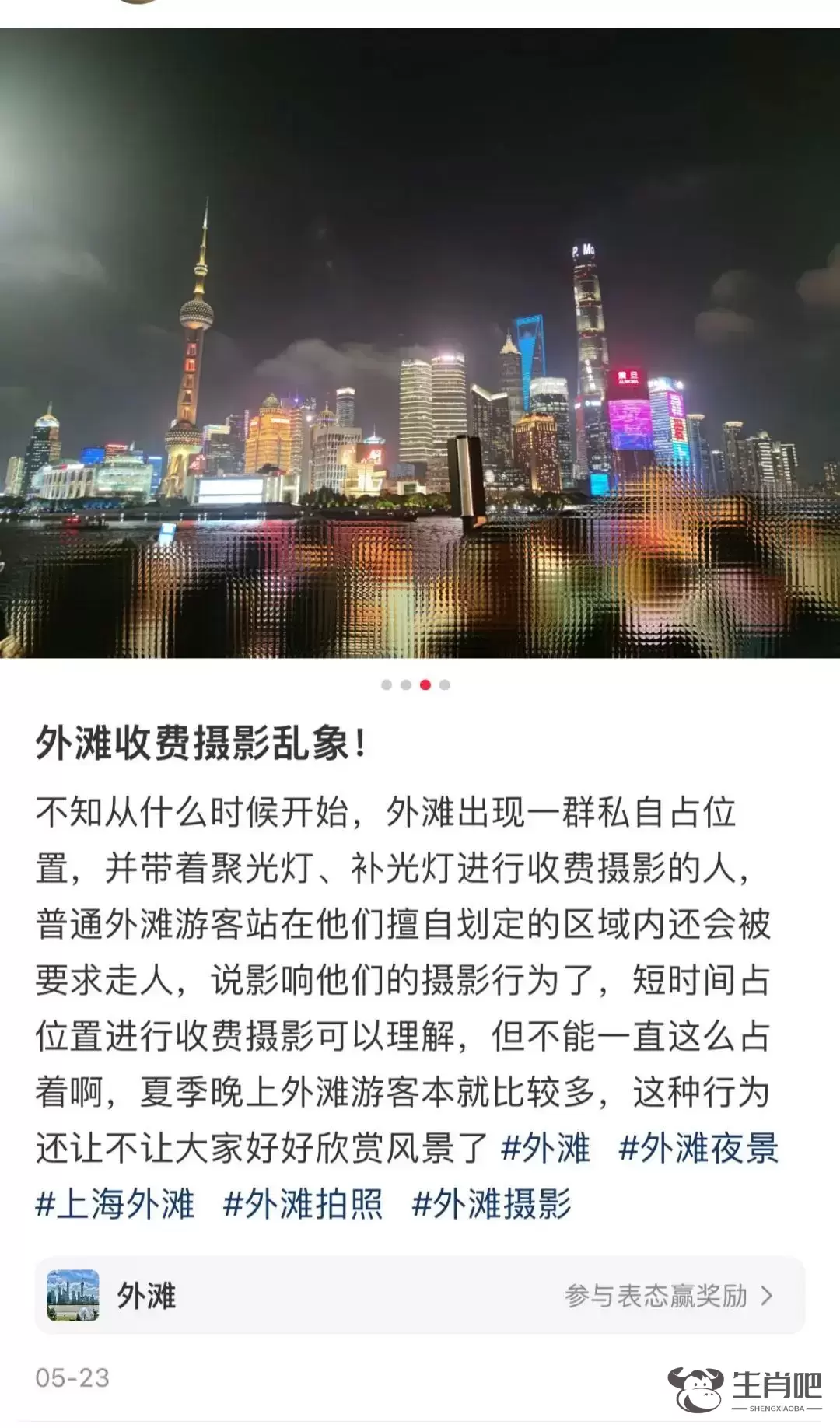Open the #外滩摄影 hashtag
The image size is (840, 1428).
[x=492, y=1204]
